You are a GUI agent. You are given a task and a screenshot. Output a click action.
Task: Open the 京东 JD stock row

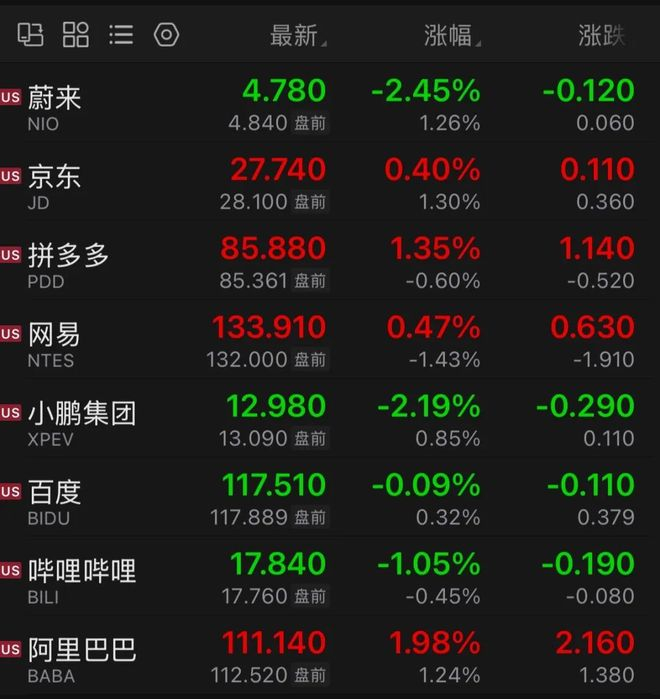(x=330, y=184)
